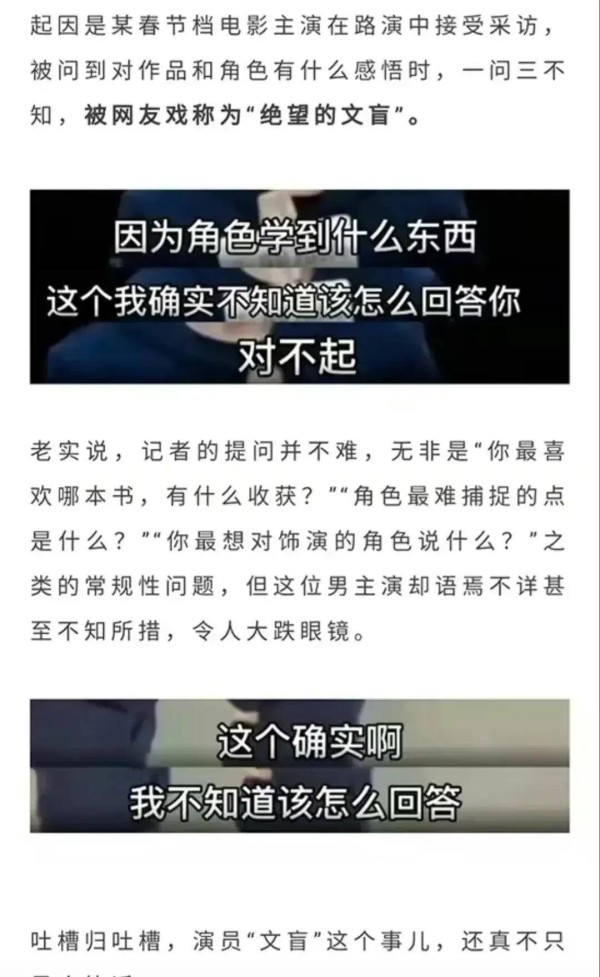Screen dimensions: 600x977
Task: Open the image captioned 因为角色学到什么东西
Action: point(300,287)
